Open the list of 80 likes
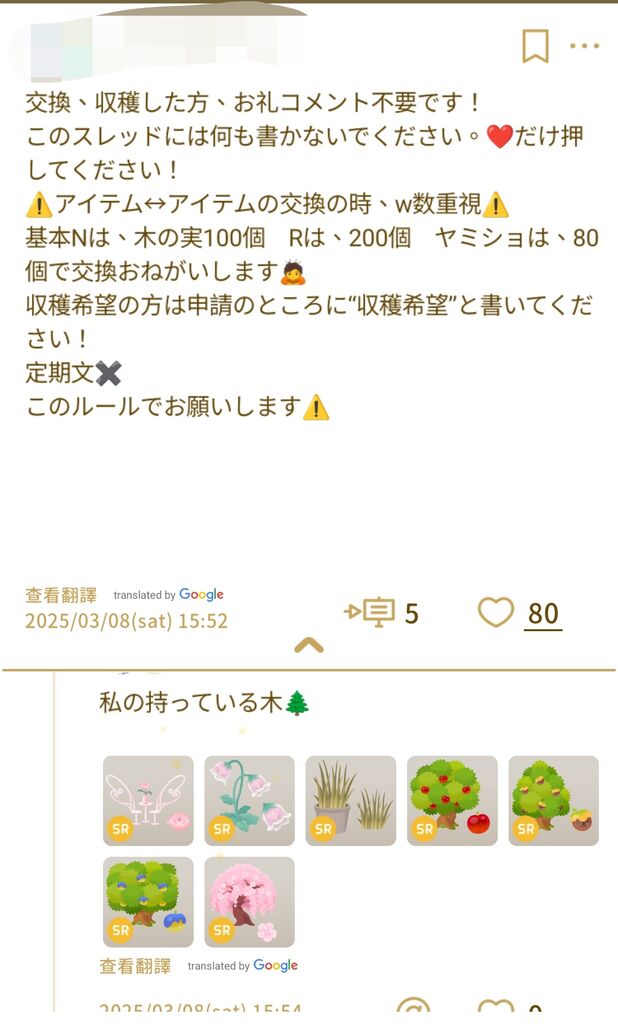Viewport: 618px width, 1024px height. [x=543, y=614]
